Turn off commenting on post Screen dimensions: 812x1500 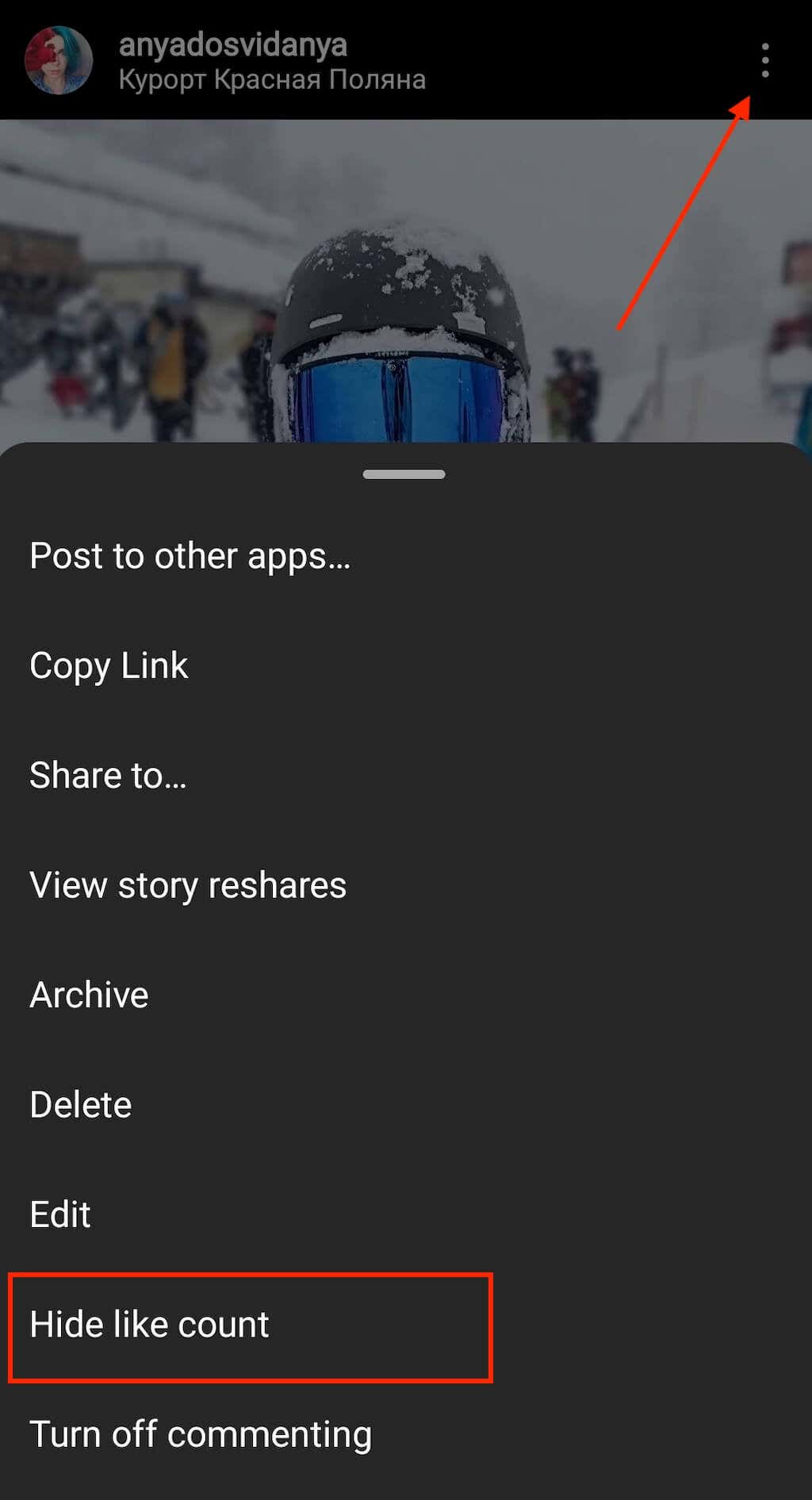tap(201, 1433)
